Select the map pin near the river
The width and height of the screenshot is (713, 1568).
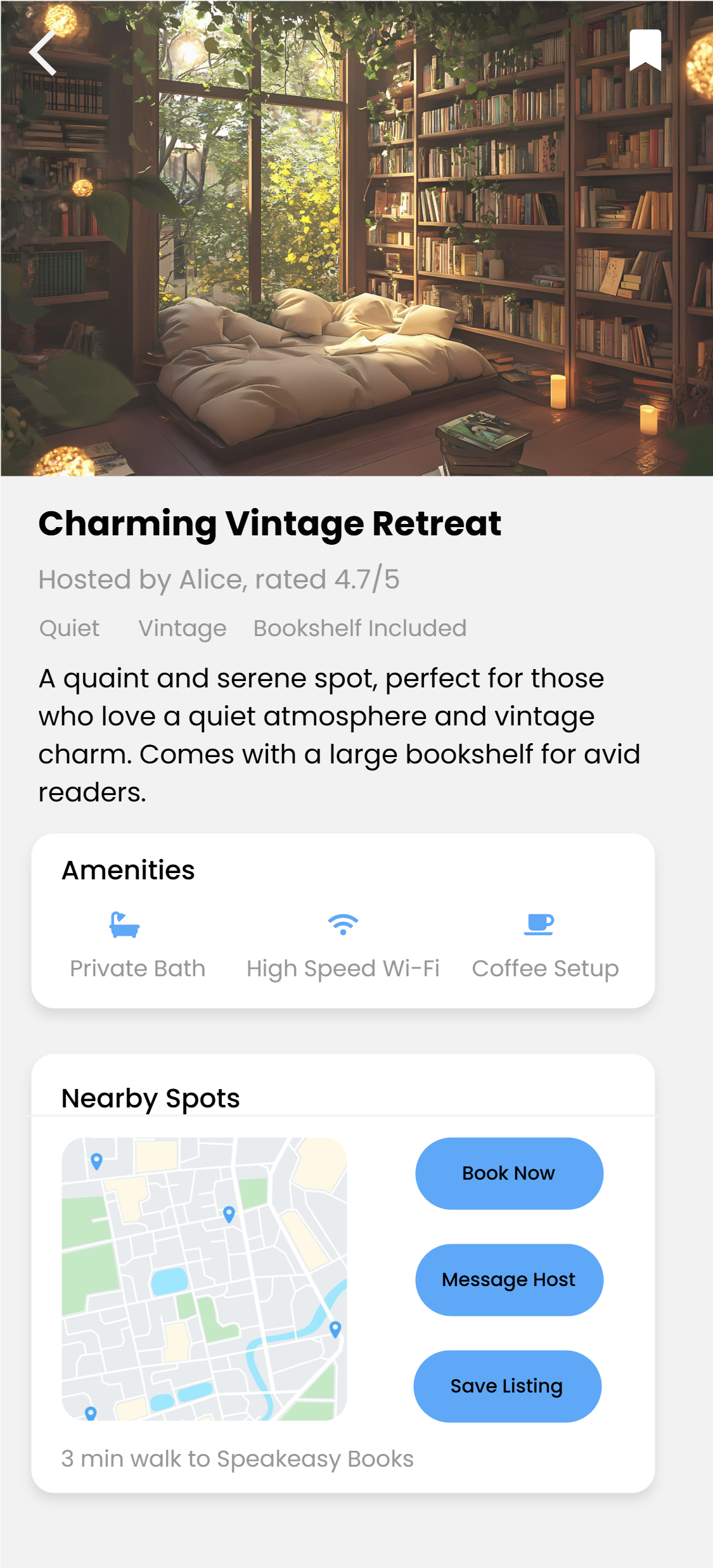[334, 1327]
